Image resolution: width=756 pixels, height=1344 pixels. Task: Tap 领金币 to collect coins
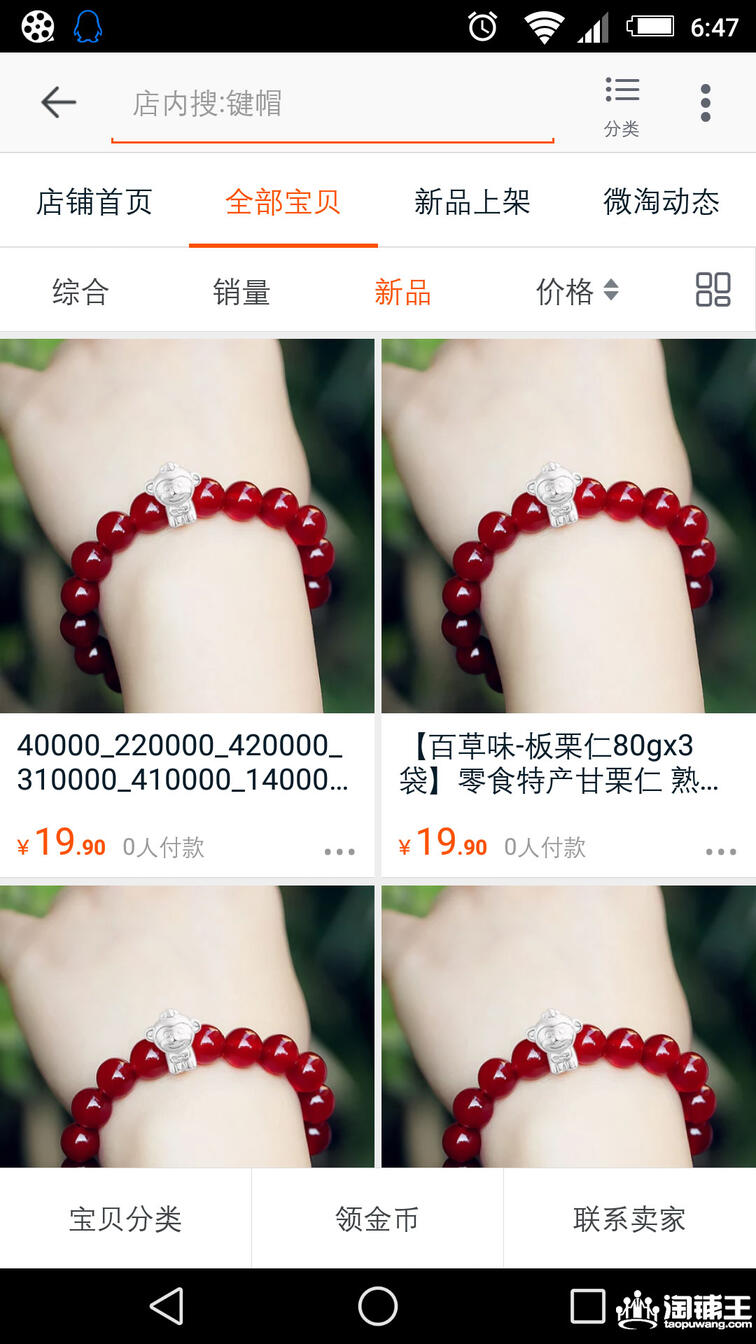(x=377, y=1219)
